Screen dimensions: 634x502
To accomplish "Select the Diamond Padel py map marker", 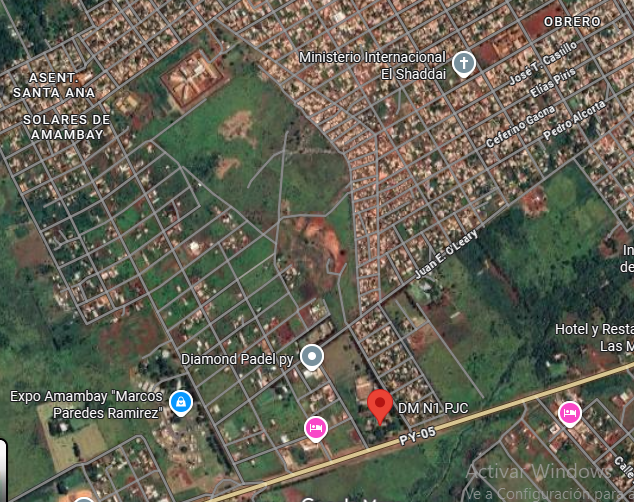I will (313, 356).
